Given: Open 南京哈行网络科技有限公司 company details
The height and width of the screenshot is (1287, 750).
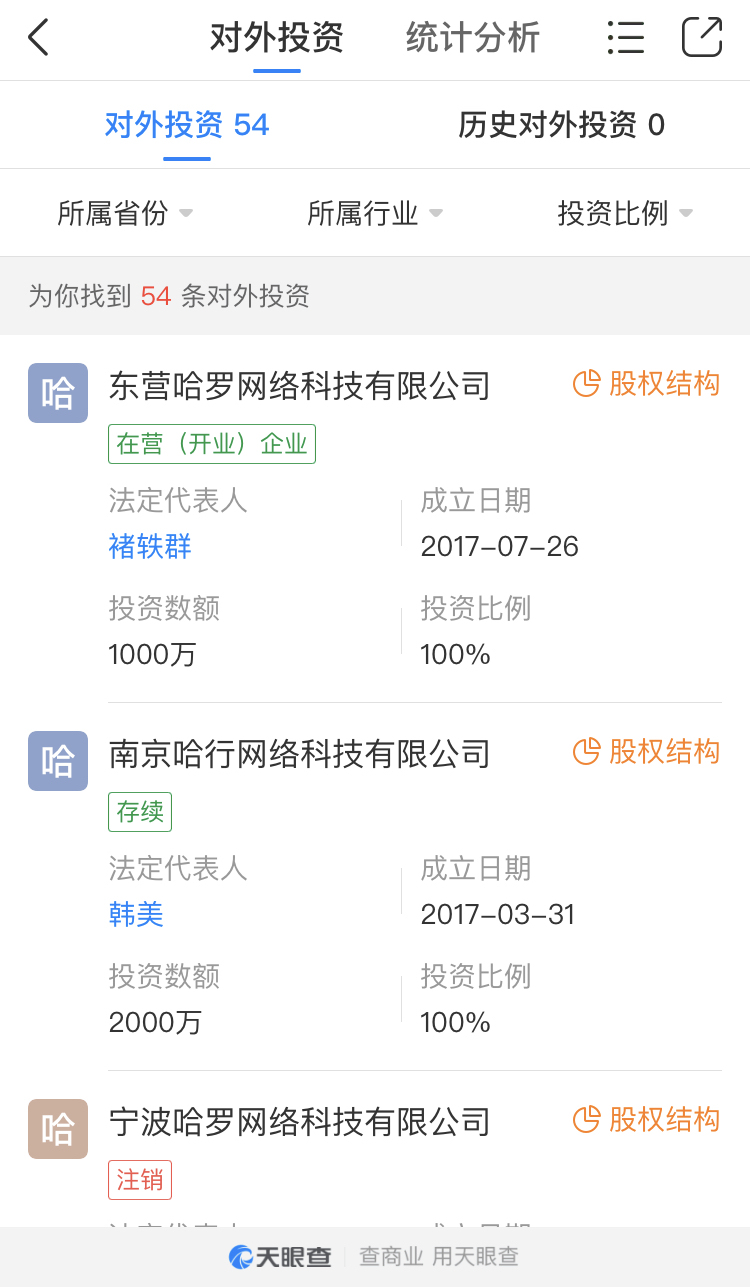Looking at the screenshot, I should [x=299, y=753].
